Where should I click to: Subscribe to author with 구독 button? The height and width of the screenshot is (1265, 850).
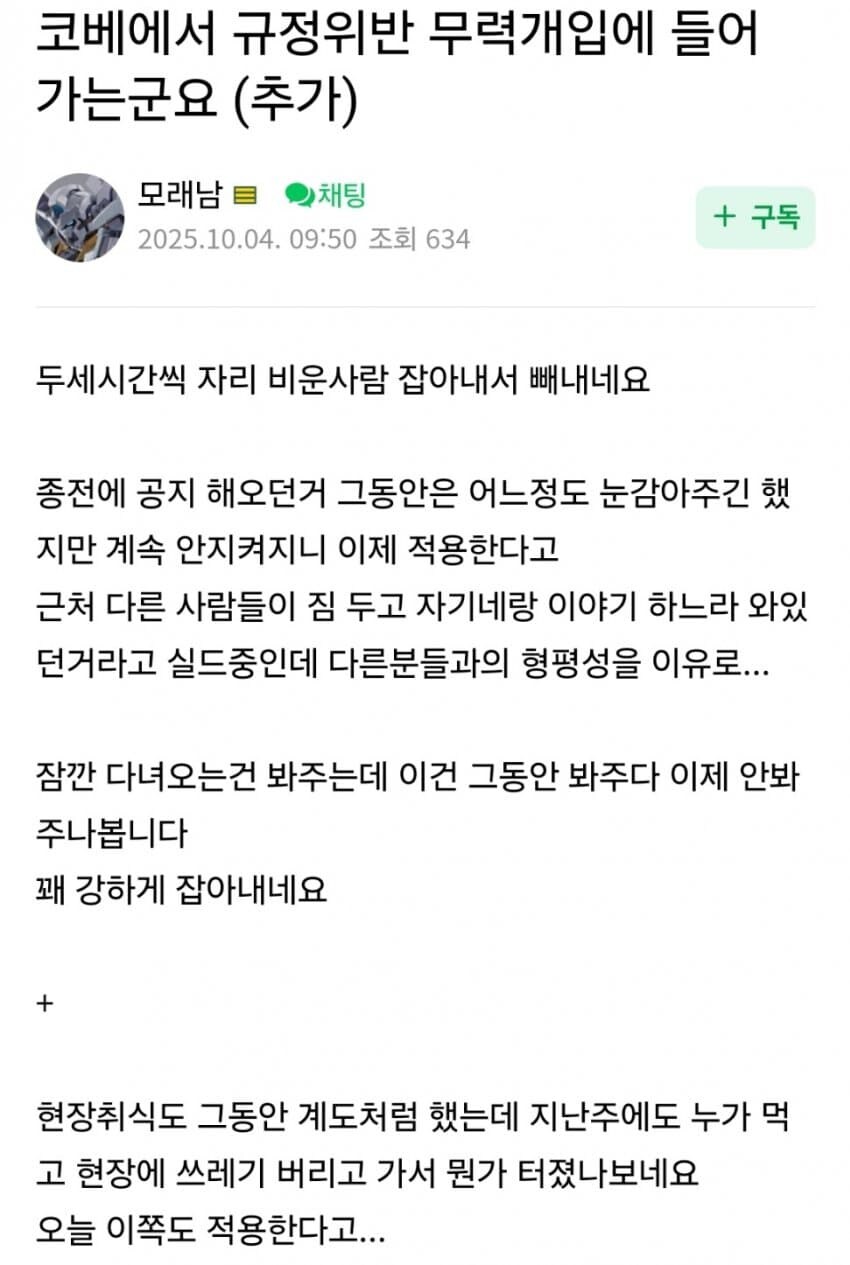(x=755, y=217)
